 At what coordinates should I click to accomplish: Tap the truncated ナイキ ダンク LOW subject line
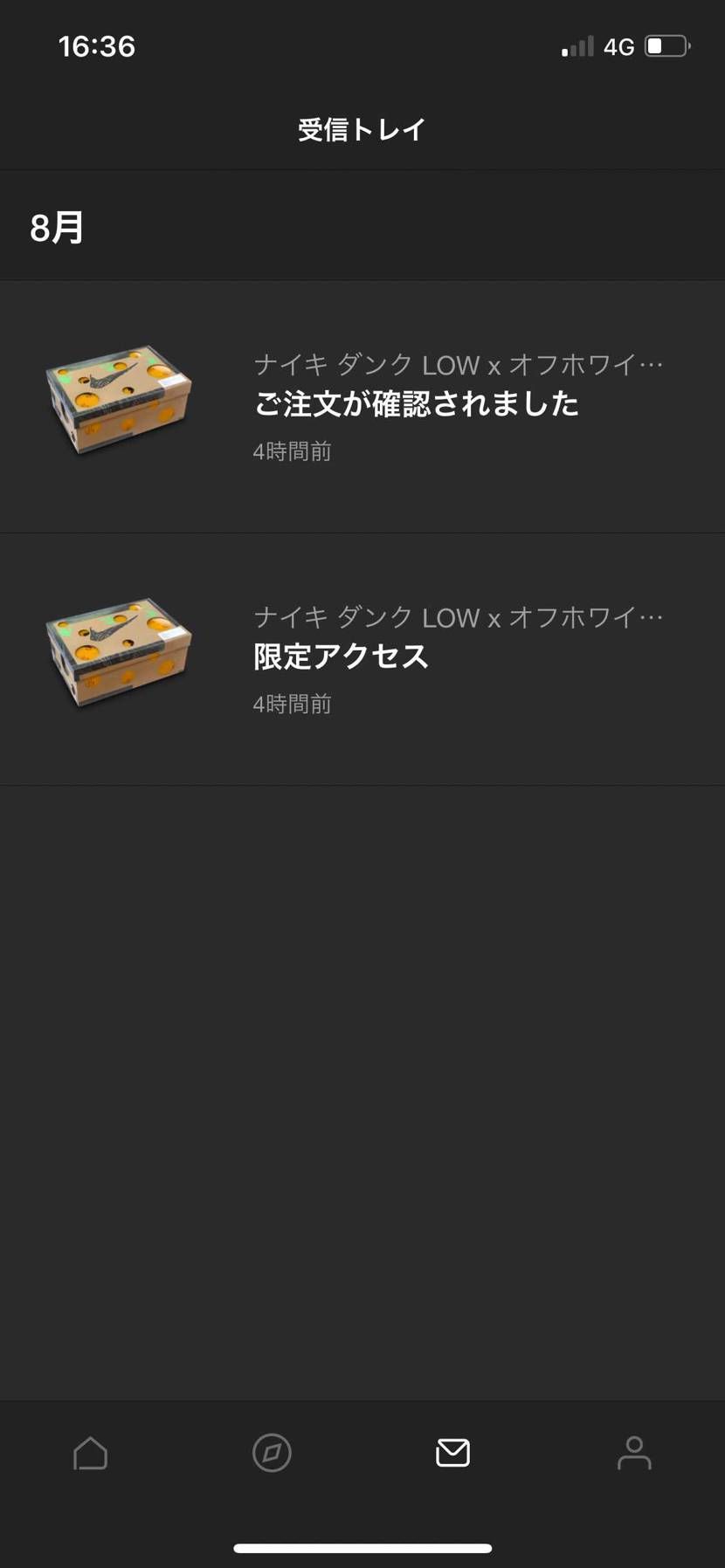coord(457,365)
